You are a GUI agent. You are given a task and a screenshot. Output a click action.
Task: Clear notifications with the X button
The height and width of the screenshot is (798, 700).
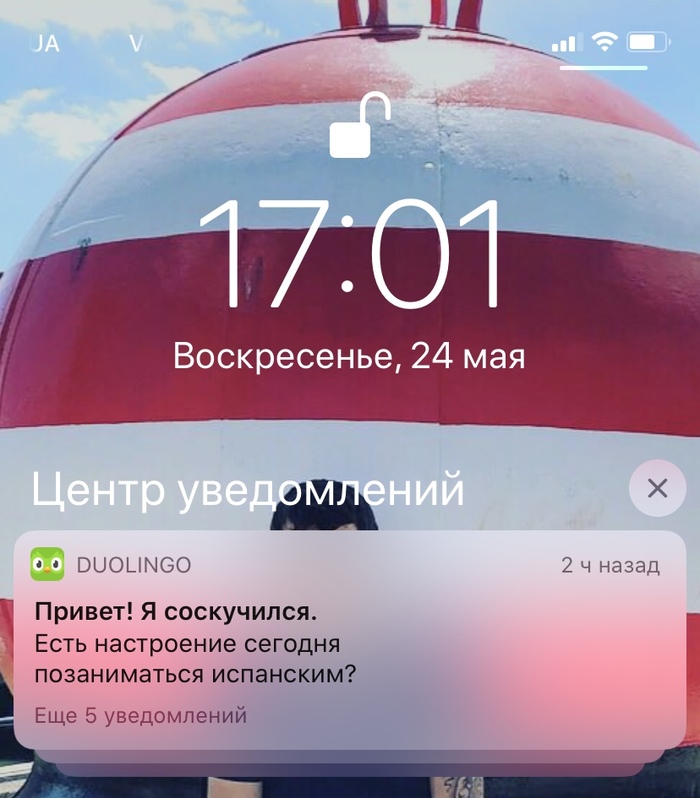click(x=657, y=488)
